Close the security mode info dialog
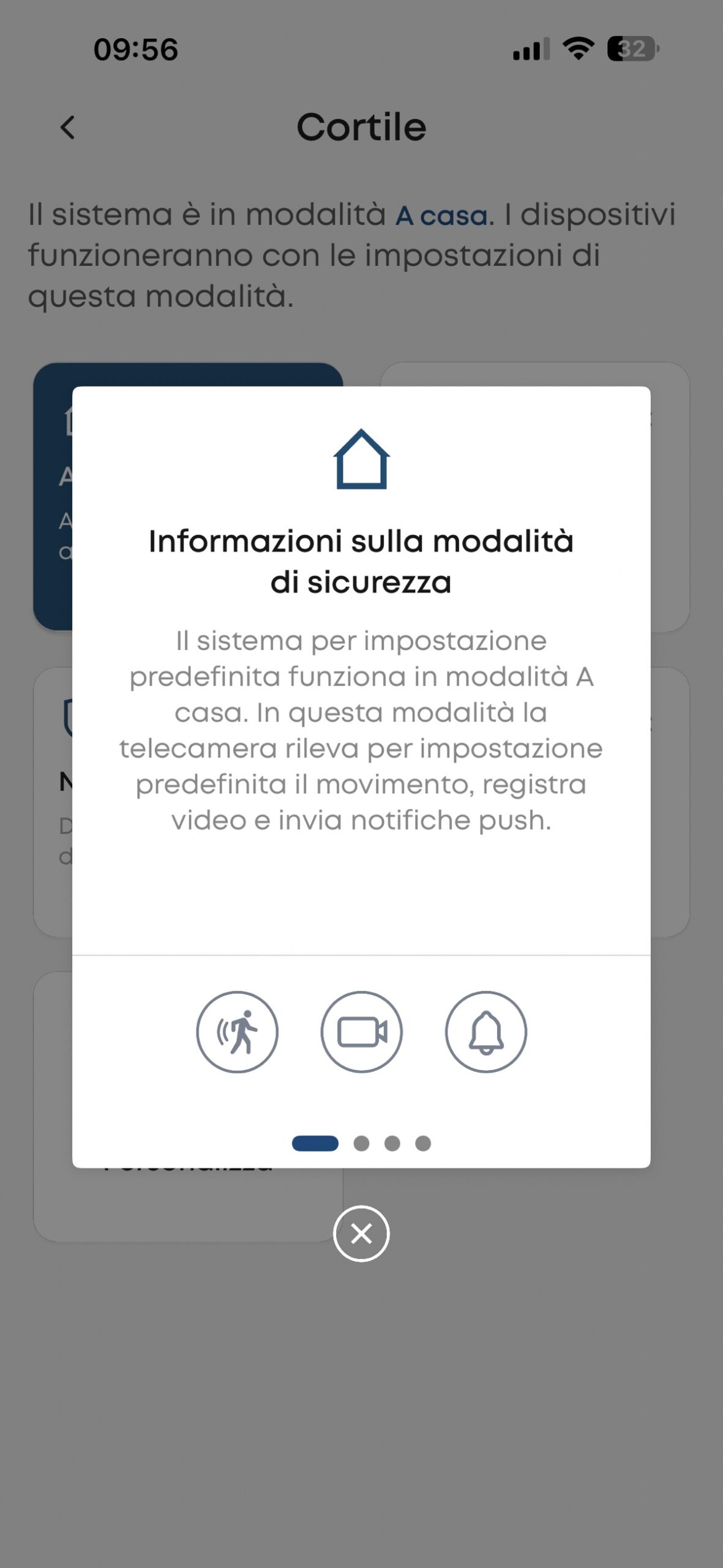This screenshot has width=723, height=1568. 361,1233
